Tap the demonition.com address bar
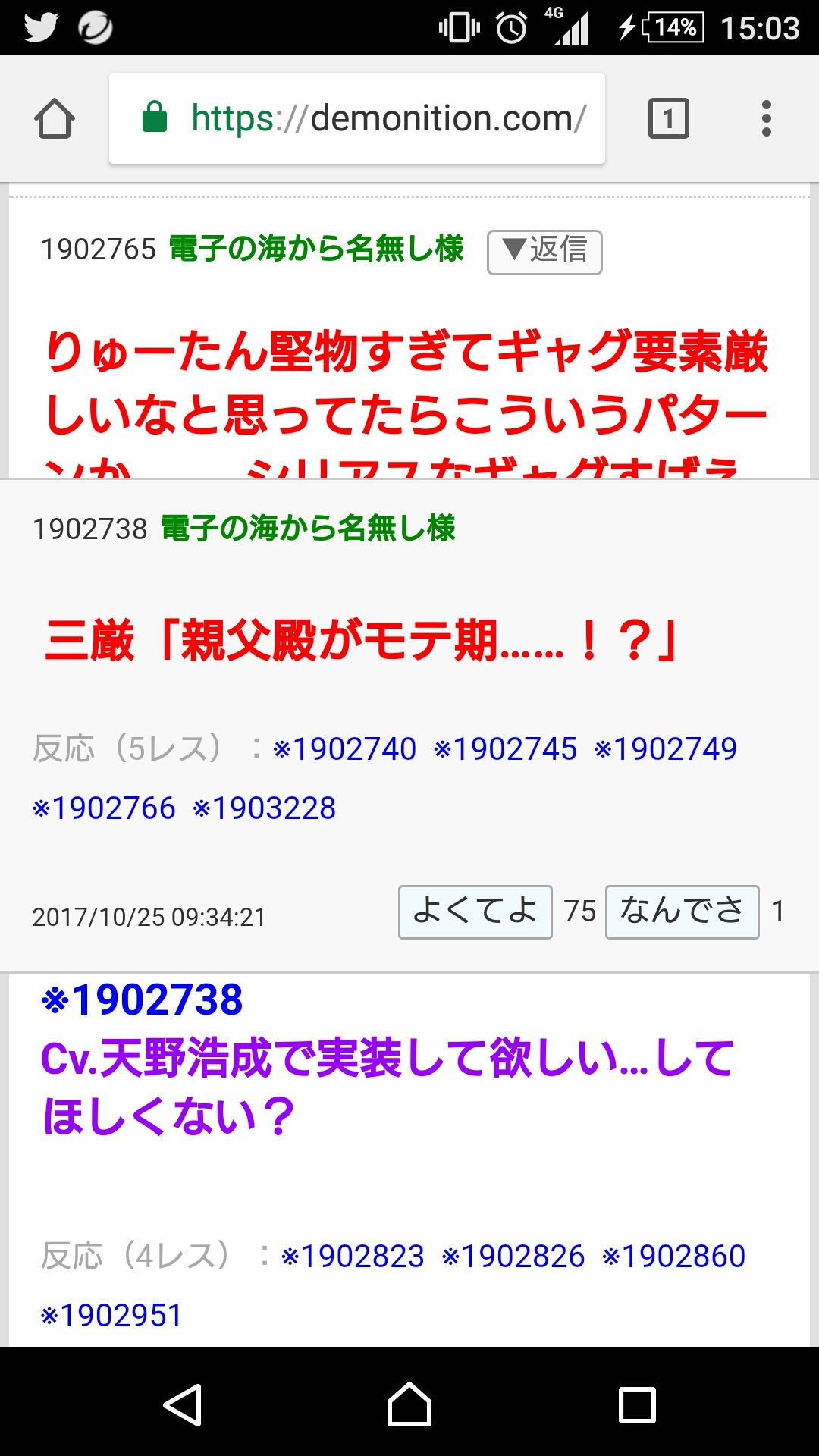819x1456 pixels. (x=356, y=118)
